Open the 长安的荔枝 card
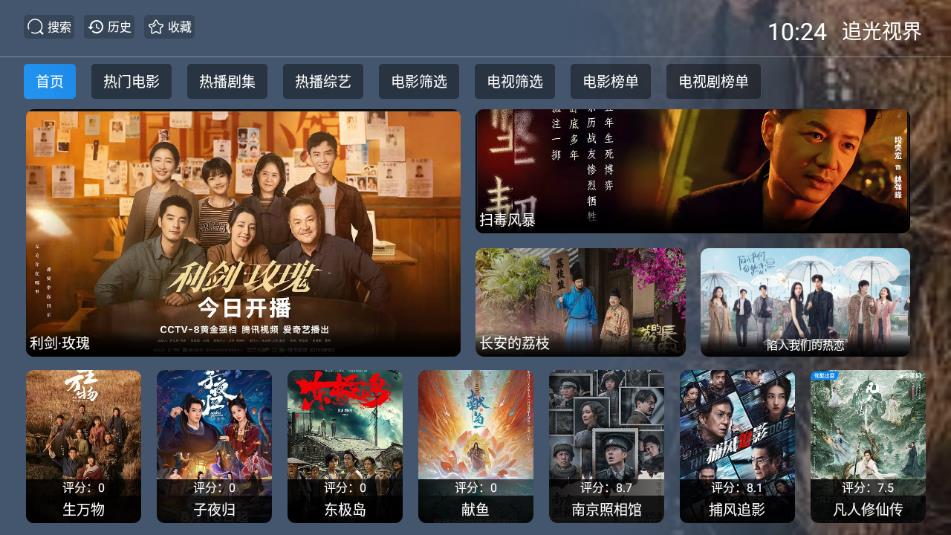This screenshot has height=535, width=951. (580, 302)
